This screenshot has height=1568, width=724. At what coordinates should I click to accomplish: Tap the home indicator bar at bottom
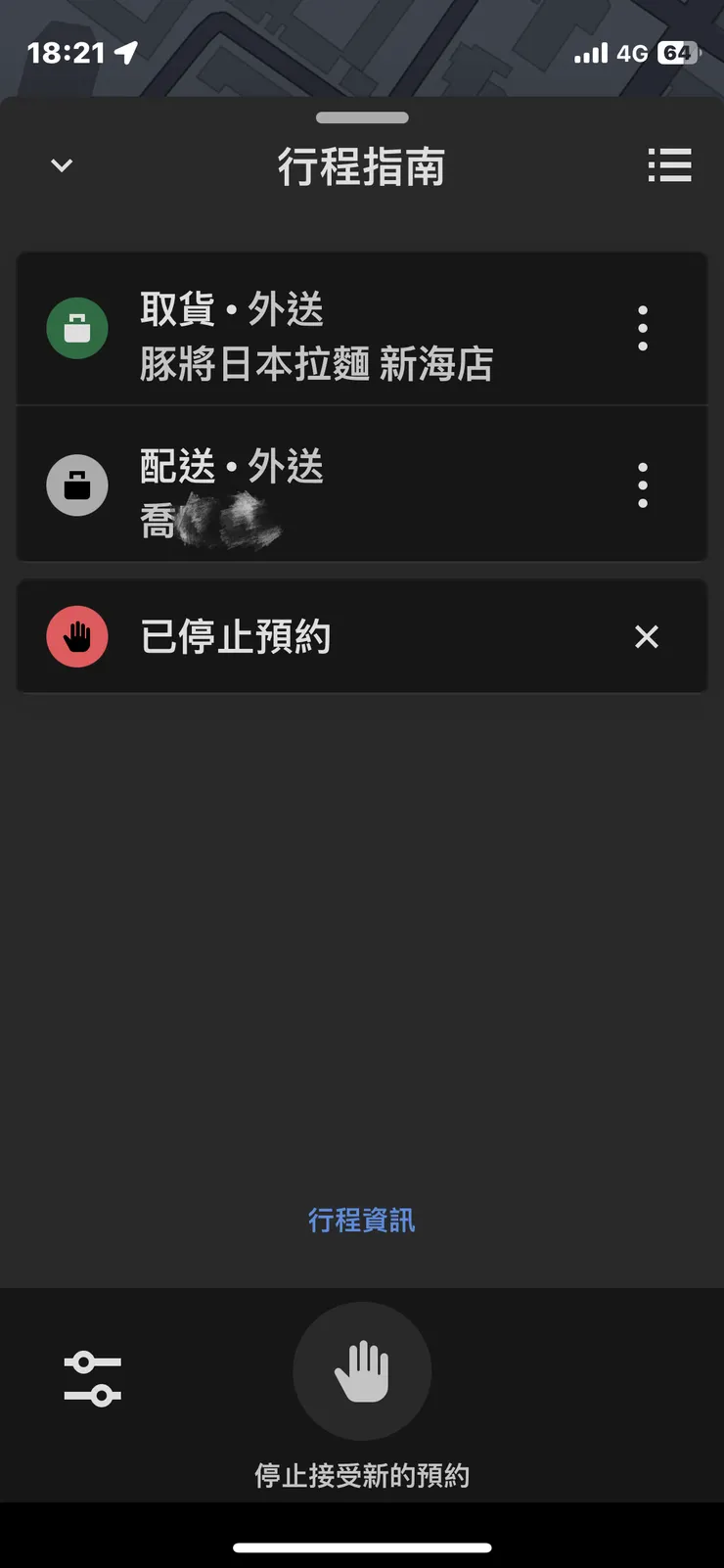pyautogui.click(x=362, y=1547)
